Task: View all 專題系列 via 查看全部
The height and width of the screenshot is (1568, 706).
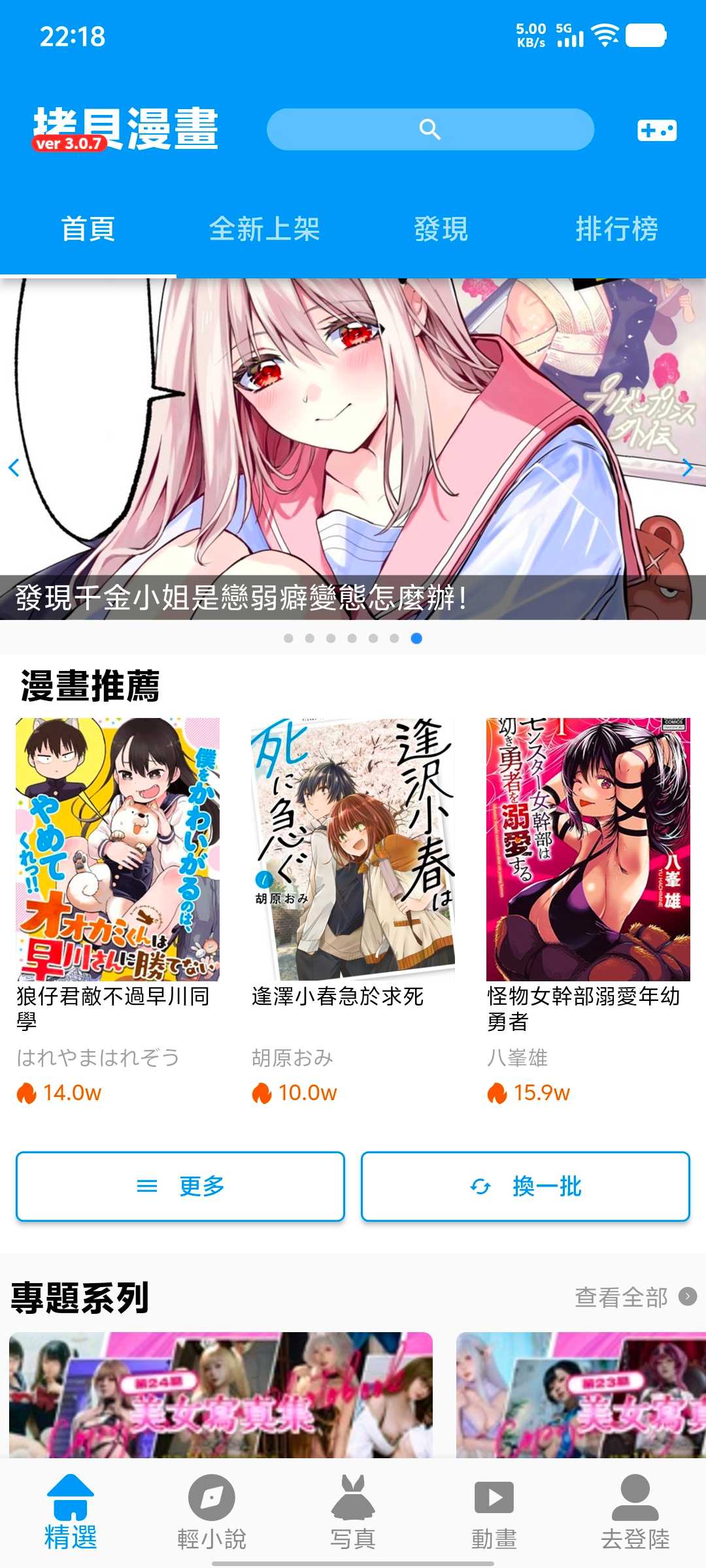Action: pyautogui.click(x=634, y=1297)
